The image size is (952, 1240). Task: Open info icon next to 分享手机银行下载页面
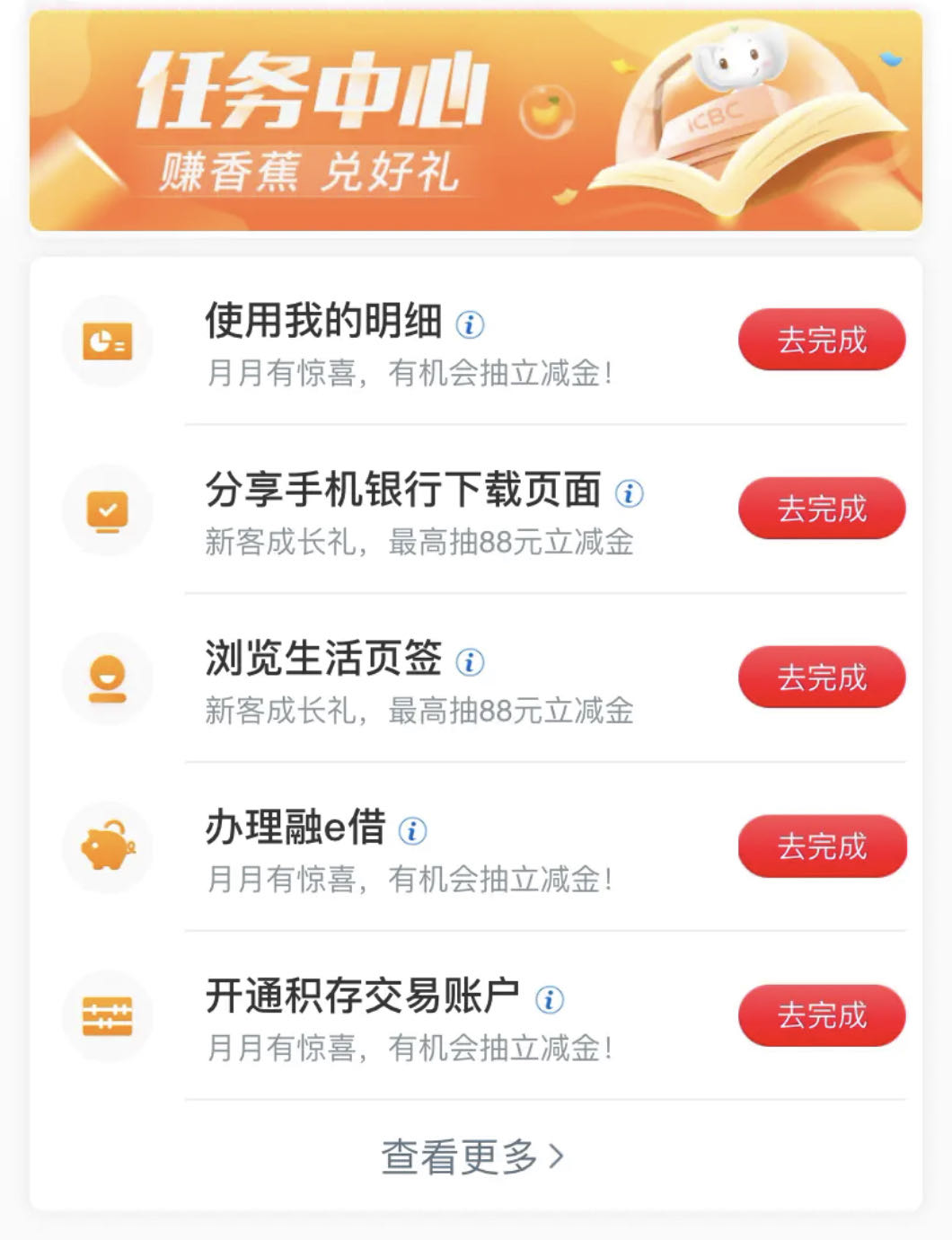tap(629, 492)
